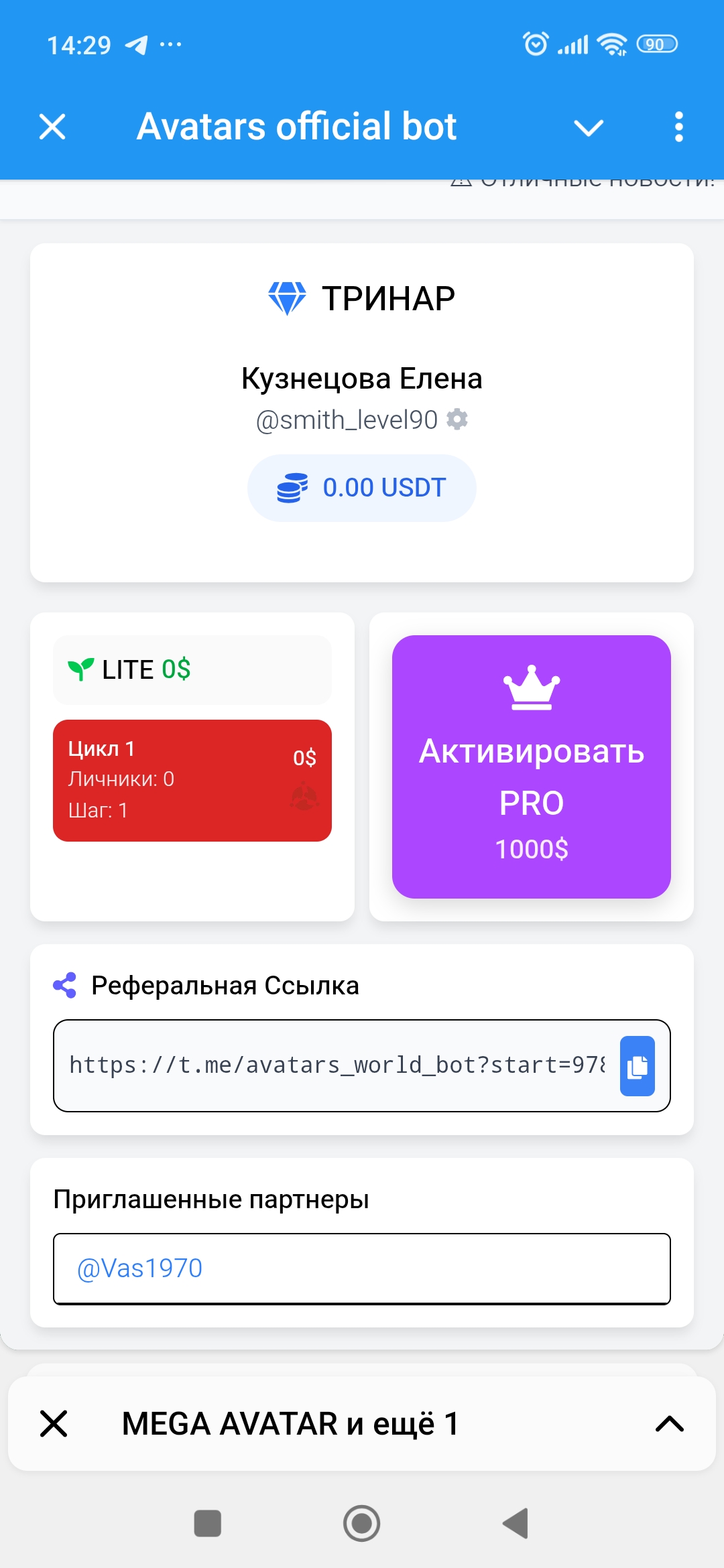
Task: Open the LITE 0$ plan
Action: click(192, 669)
